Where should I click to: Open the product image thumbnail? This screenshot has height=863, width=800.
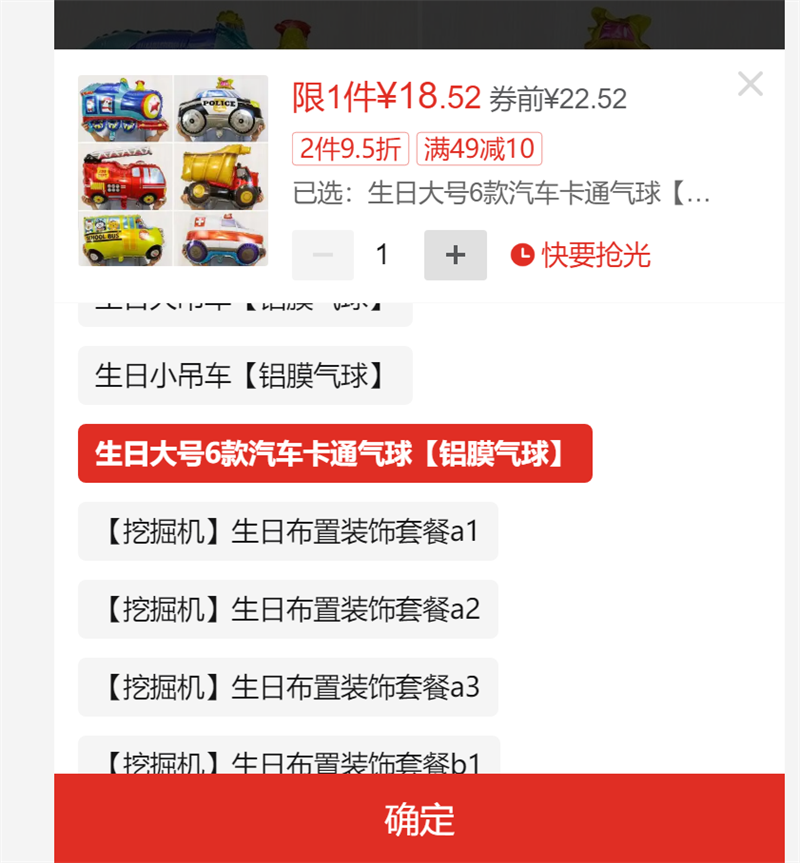(173, 171)
